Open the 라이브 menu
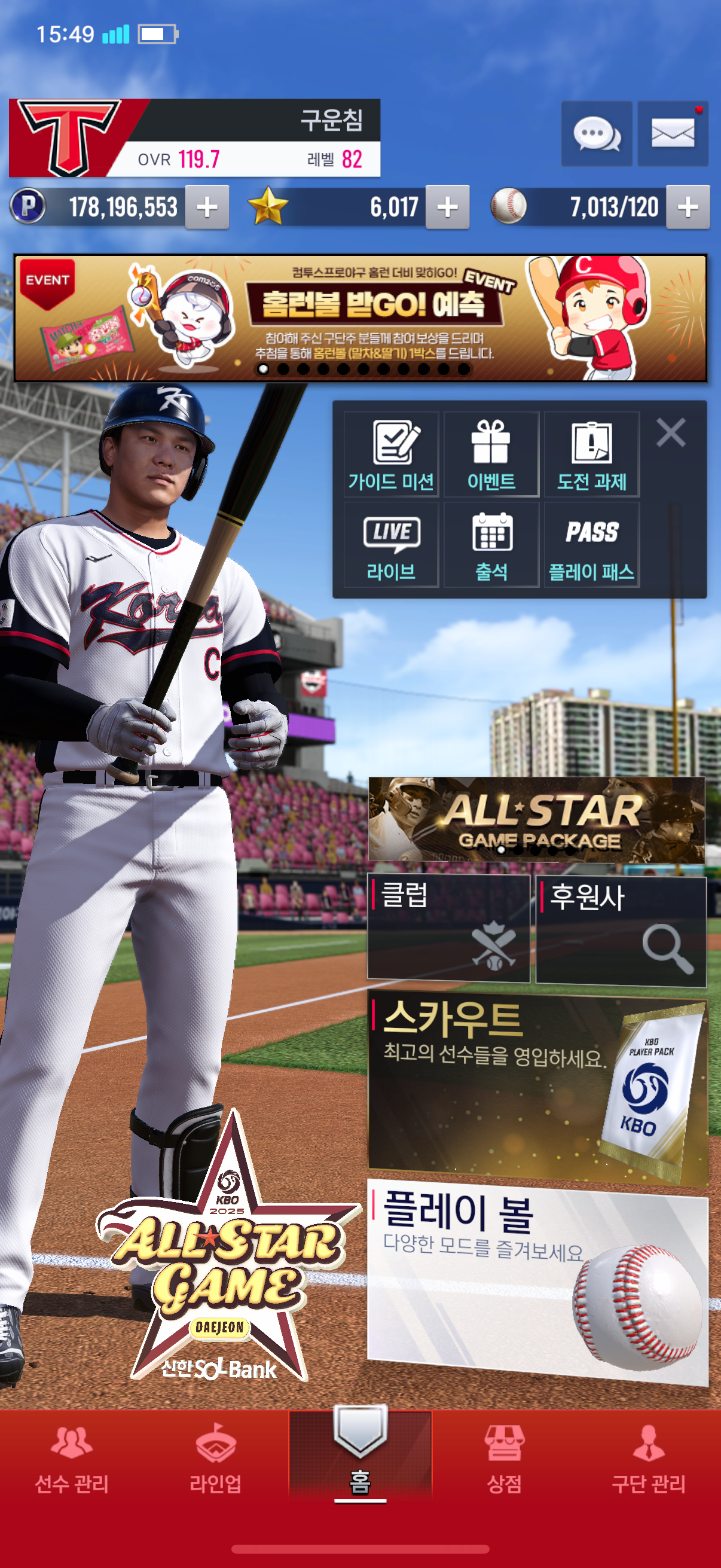This screenshot has height=1568, width=721. coord(391,545)
